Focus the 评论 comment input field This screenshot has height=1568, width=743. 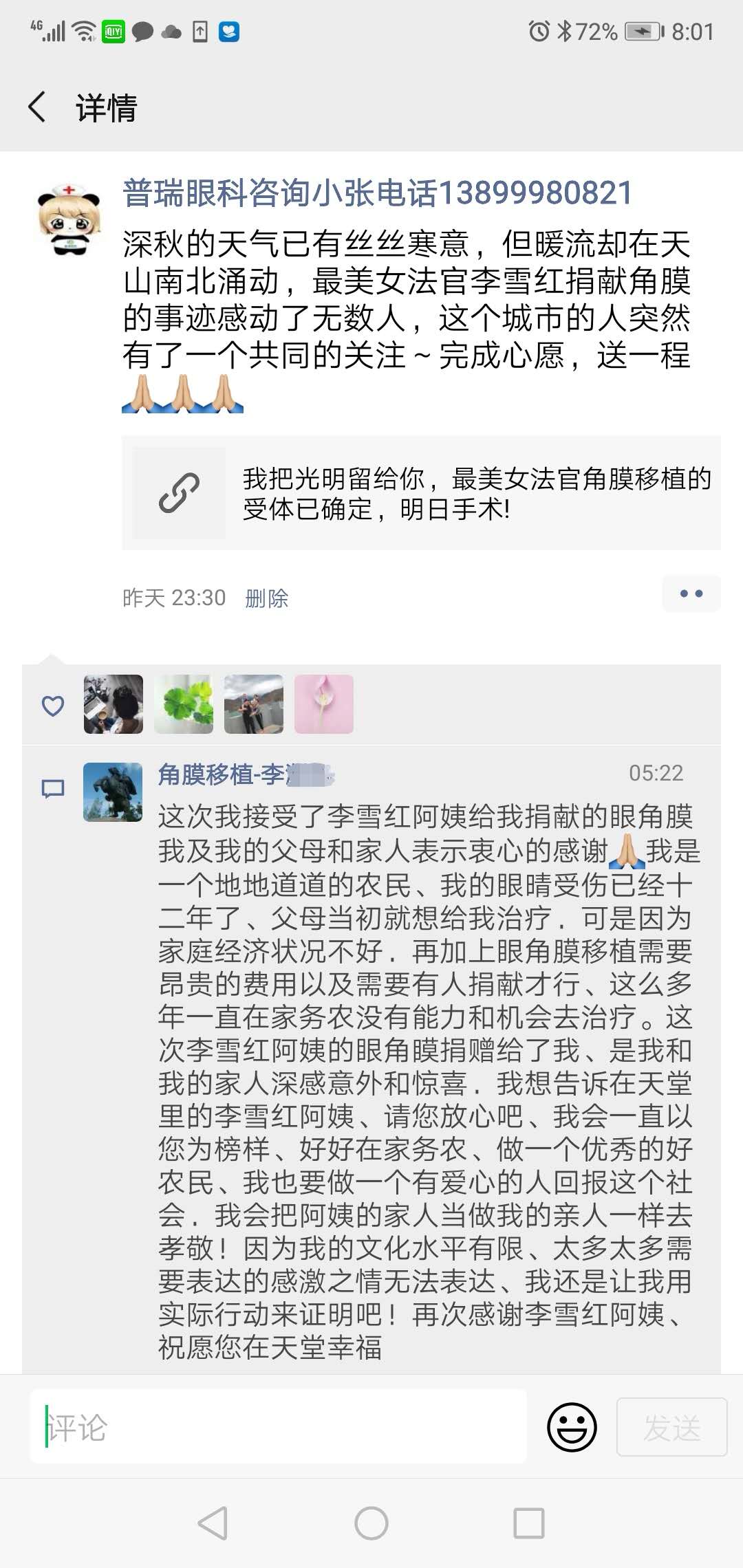pyautogui.click(x=279, y=1428)
